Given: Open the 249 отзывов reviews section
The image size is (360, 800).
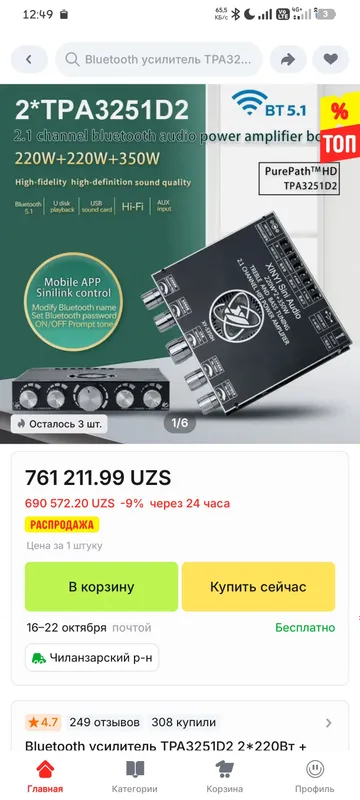Looking at the screenshot, I should pyautogui.click(x=105, y=722).
